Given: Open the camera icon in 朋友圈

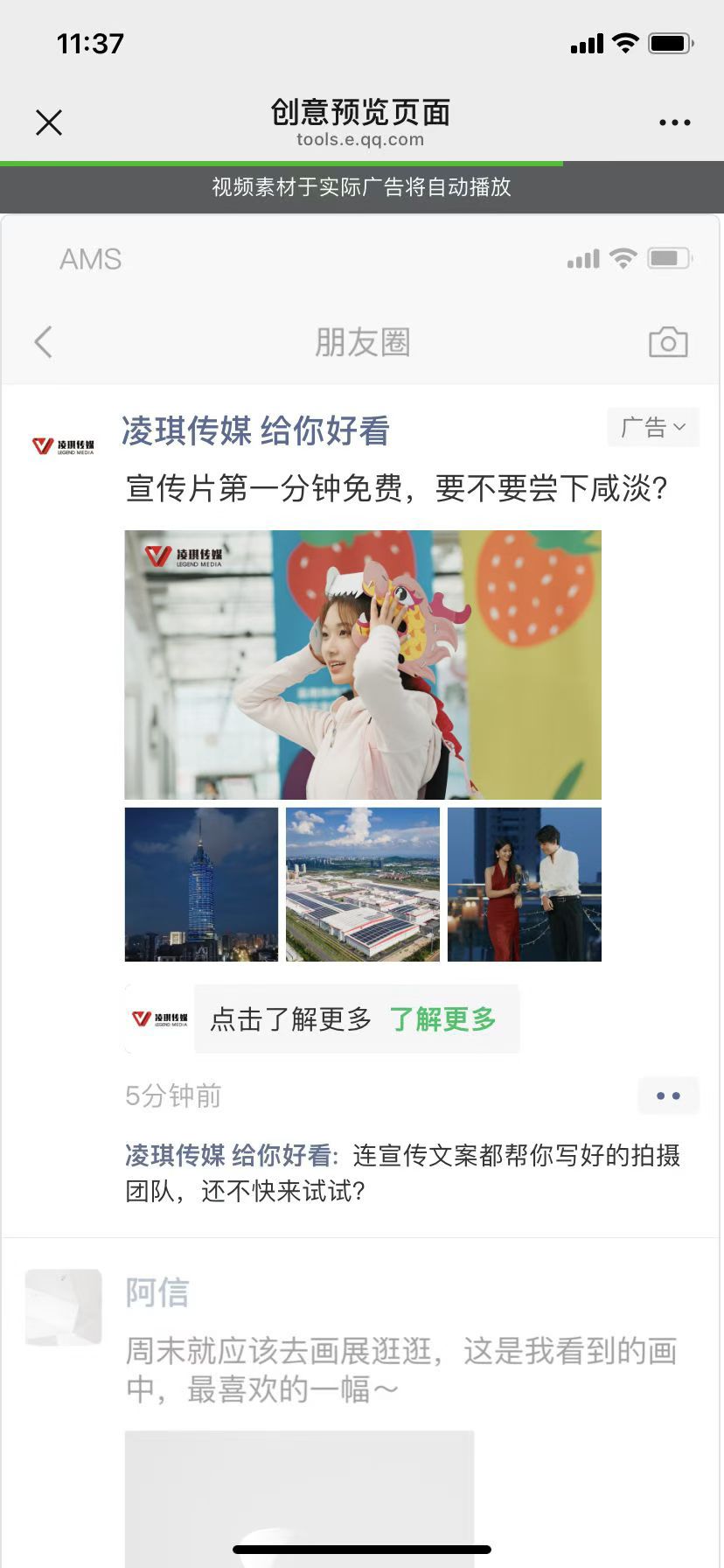Looking at the screenshot, I should point(668,342).
